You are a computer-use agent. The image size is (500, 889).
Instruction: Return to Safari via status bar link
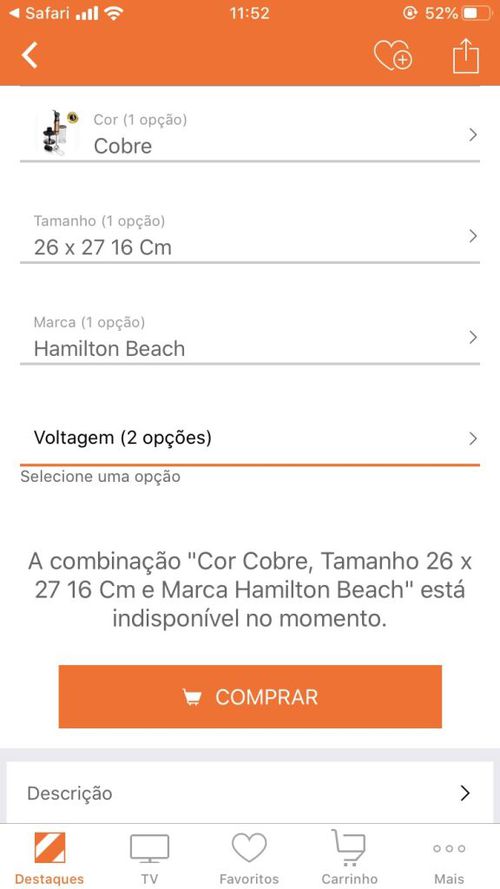click(x=40, y=13)
